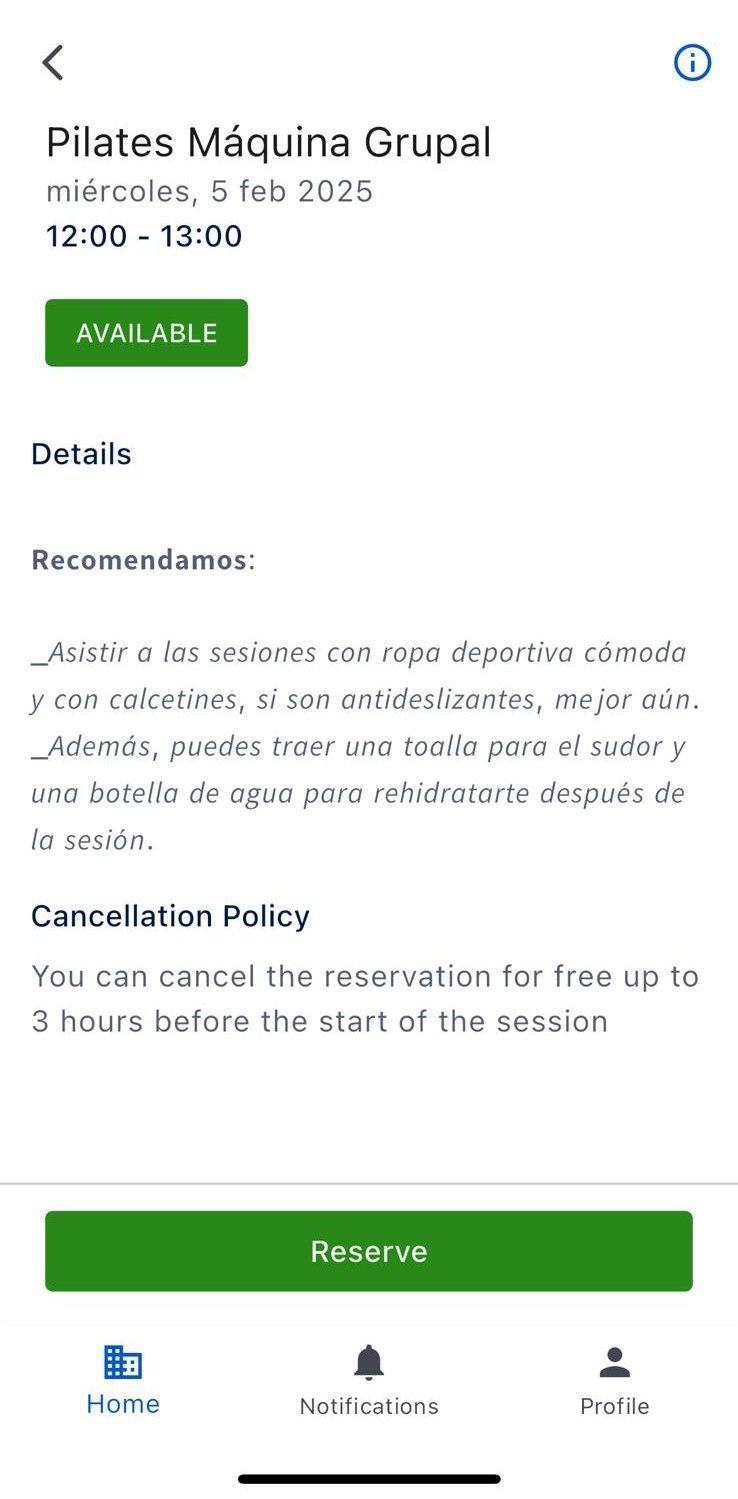Go back using the top-left arrow
Screen dimensions: 738x1499
53,62
